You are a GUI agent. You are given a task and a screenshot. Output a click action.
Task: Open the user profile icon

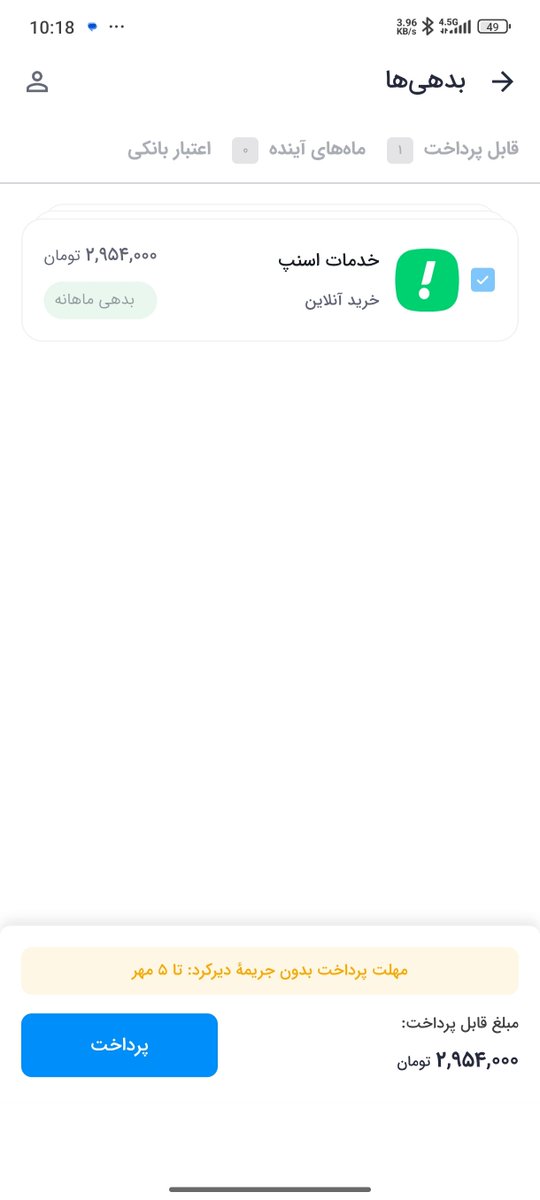pyautogui.click(x=37, y=82)
